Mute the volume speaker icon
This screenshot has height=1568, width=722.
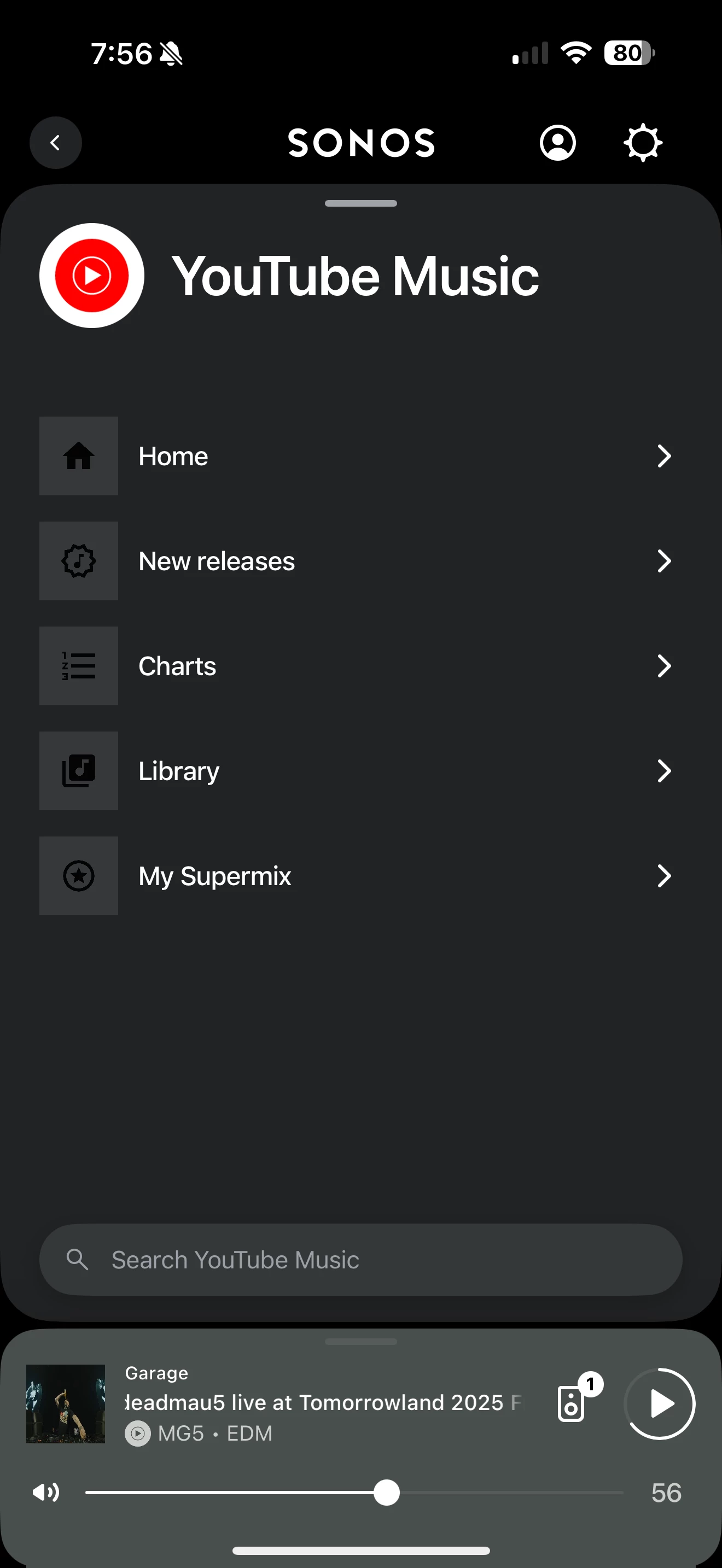46,1493
